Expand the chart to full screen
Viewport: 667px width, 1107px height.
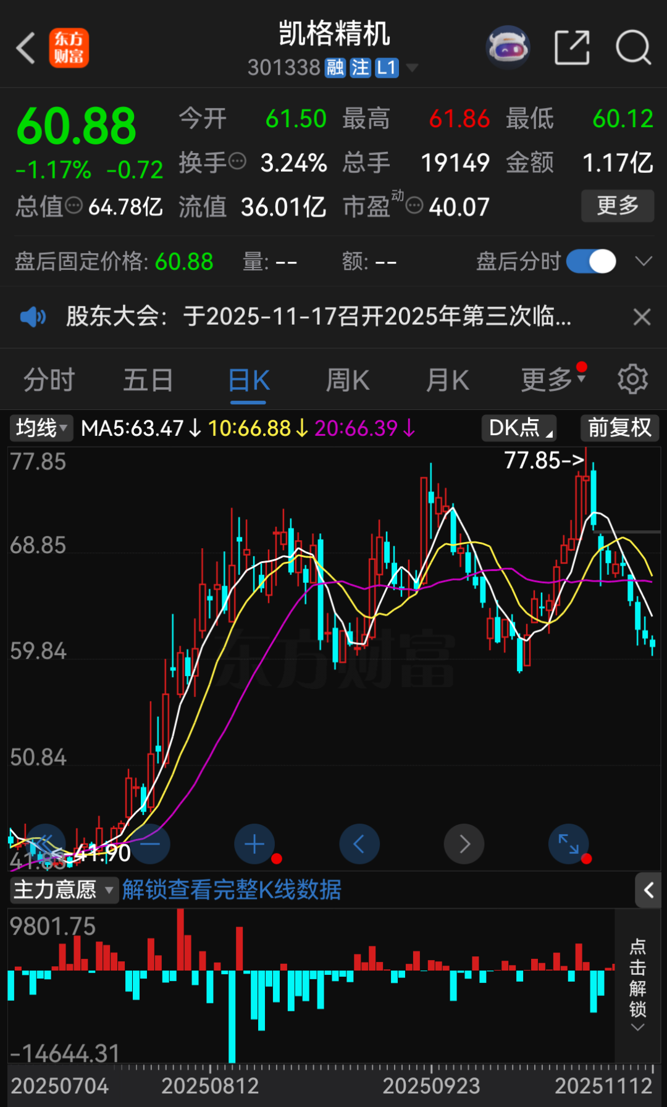coord(568,845)
